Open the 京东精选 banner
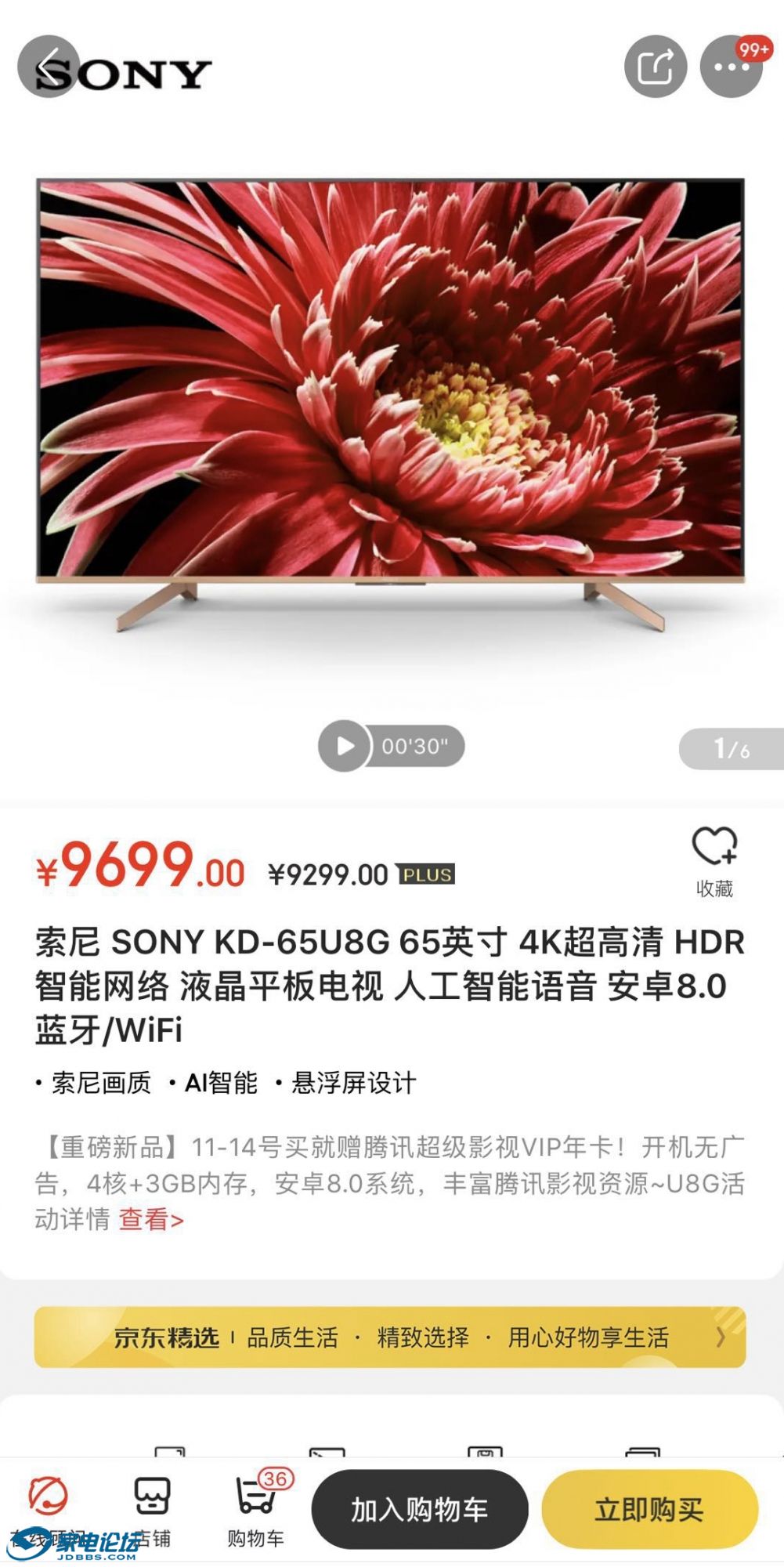 (390, 1337)
